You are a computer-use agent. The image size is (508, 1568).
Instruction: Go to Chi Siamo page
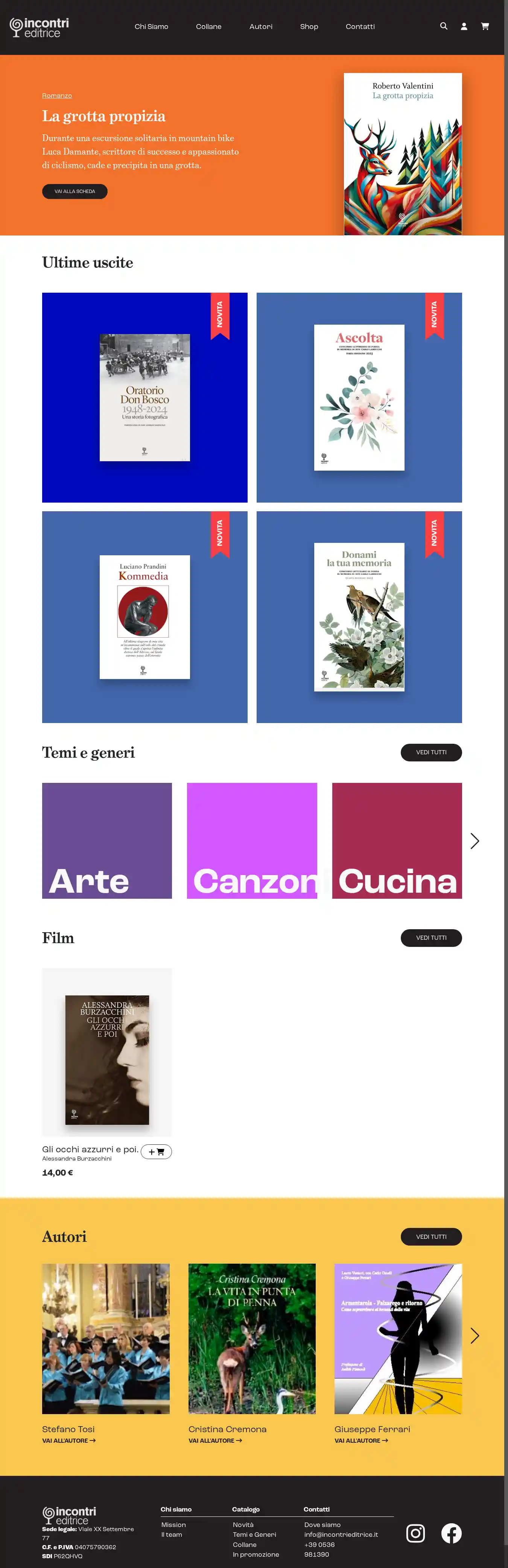point(151,27)
